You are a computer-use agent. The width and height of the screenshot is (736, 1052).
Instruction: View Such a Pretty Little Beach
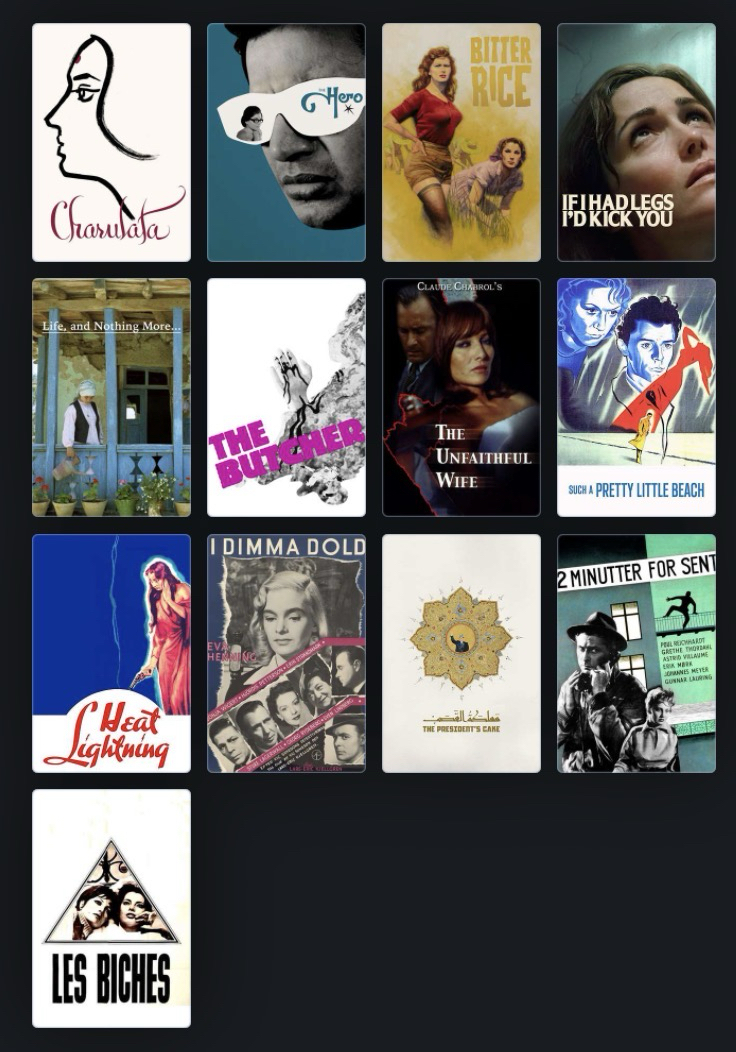click(x=636, y=397)
